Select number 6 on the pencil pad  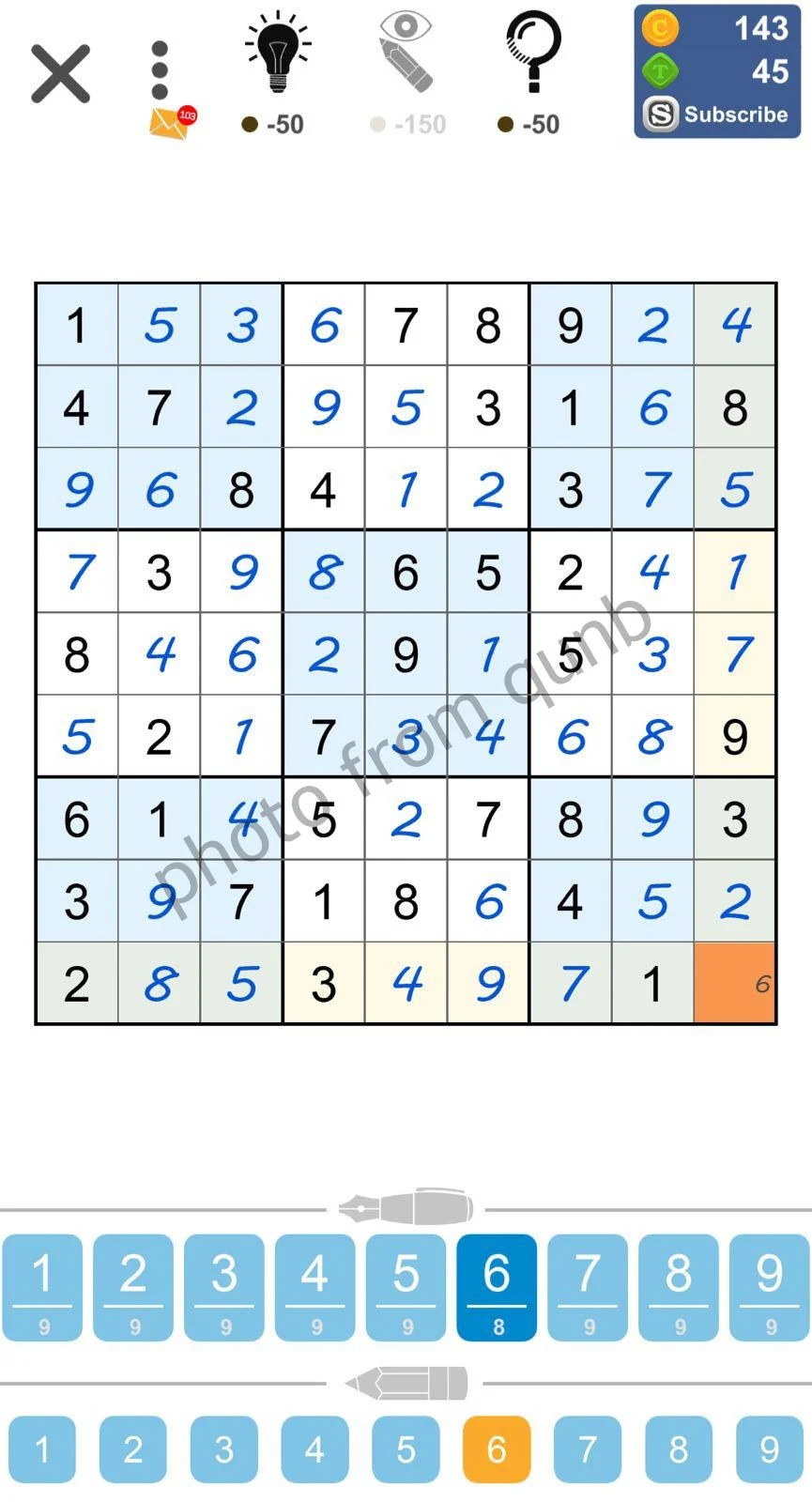pos(497,1449)
